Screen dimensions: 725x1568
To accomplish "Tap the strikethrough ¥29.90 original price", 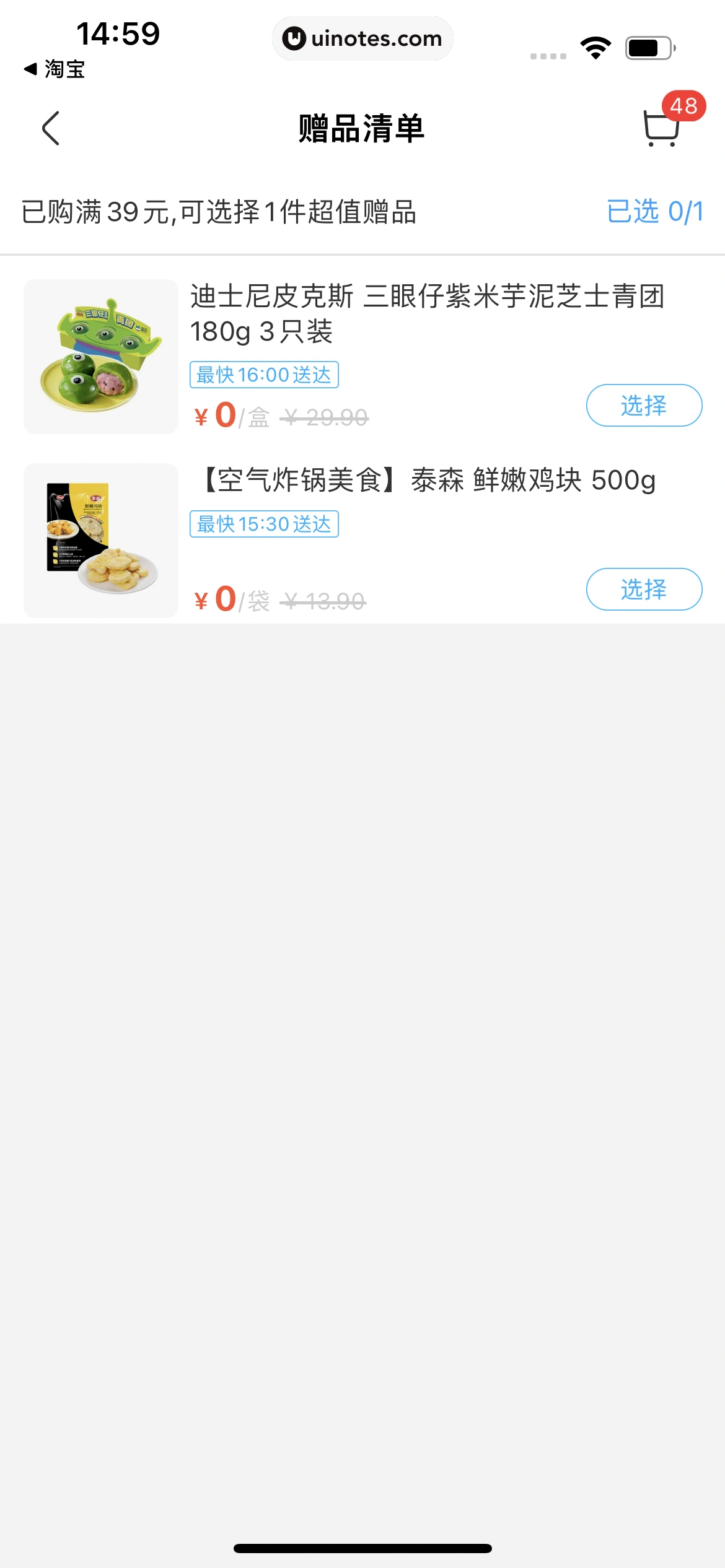I will (325, 417).
